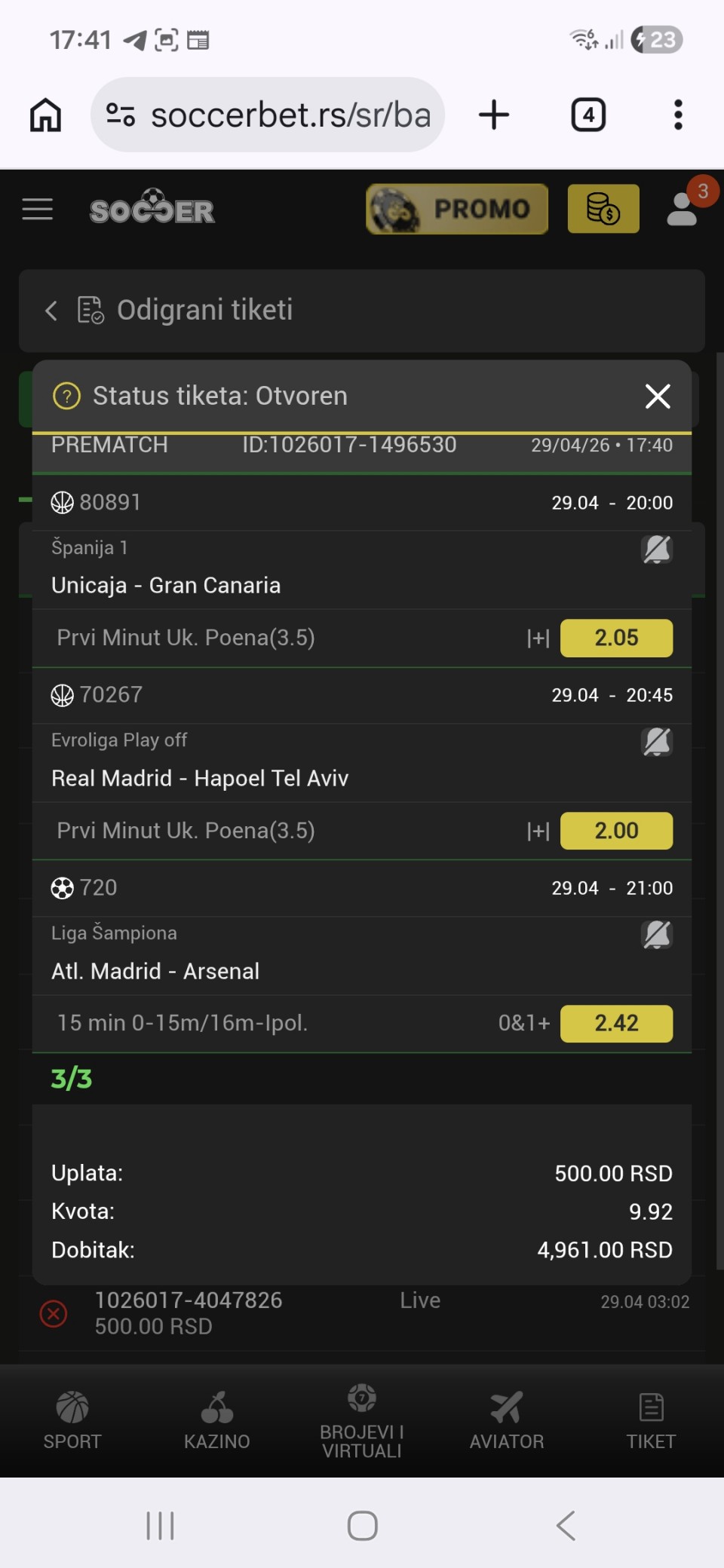Open Brojevi i Virtuali section
Image resolution: width=724 pixels, height=1568 pixels.
tap(362, 1421)
